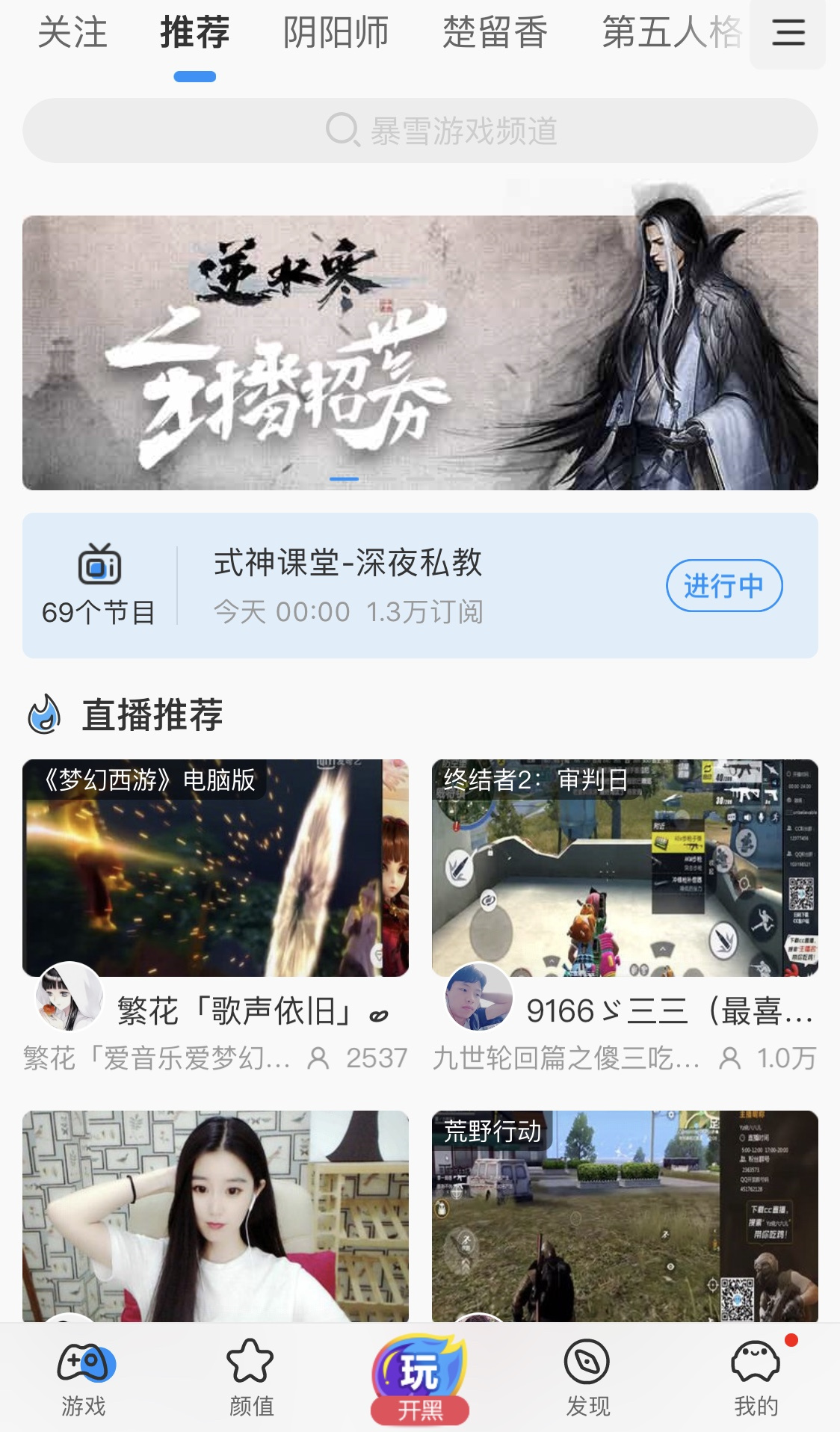The height and width of the screenshot is (1432, 840).
Task: Open the 荒野行动 live stream
Action: (x=625, y=1216)
